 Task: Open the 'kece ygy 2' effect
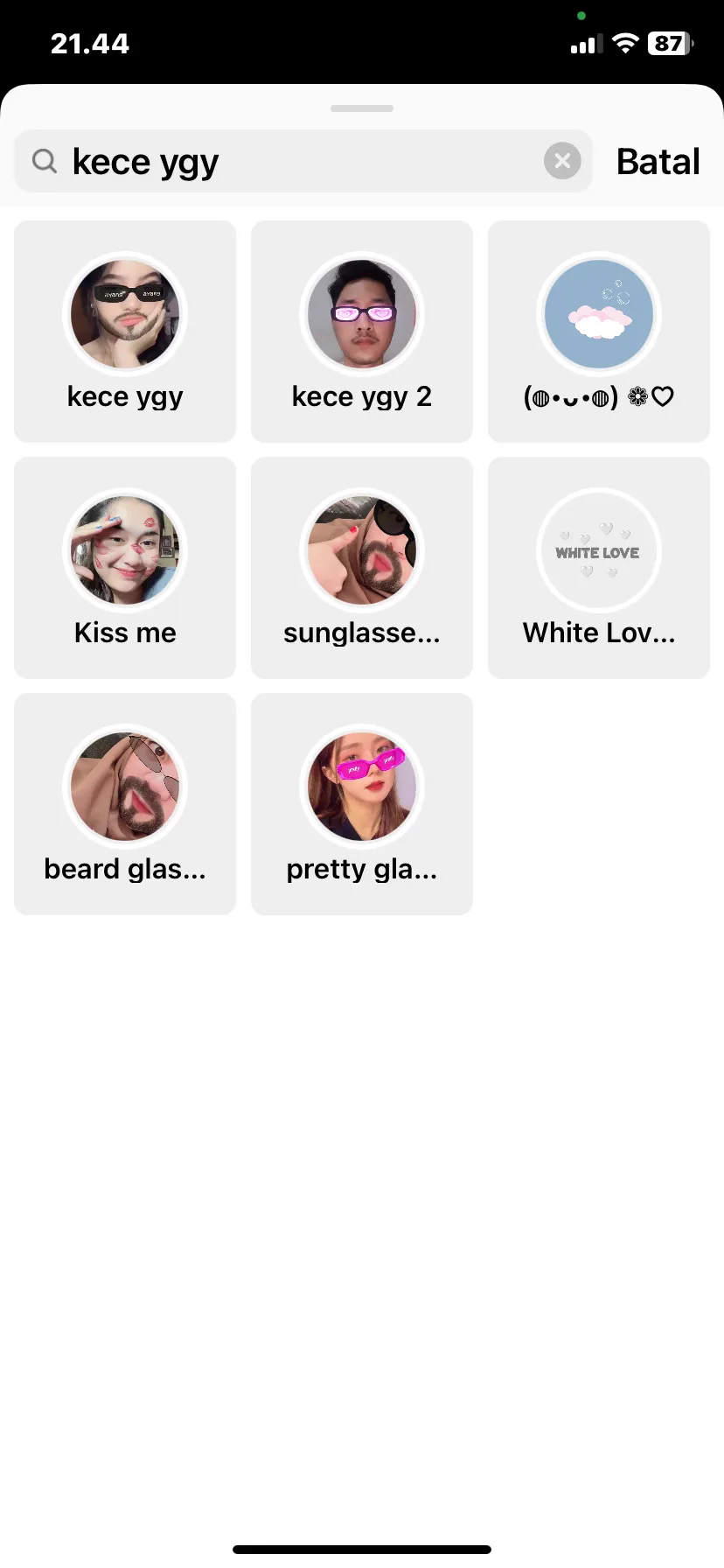[362, 332]
